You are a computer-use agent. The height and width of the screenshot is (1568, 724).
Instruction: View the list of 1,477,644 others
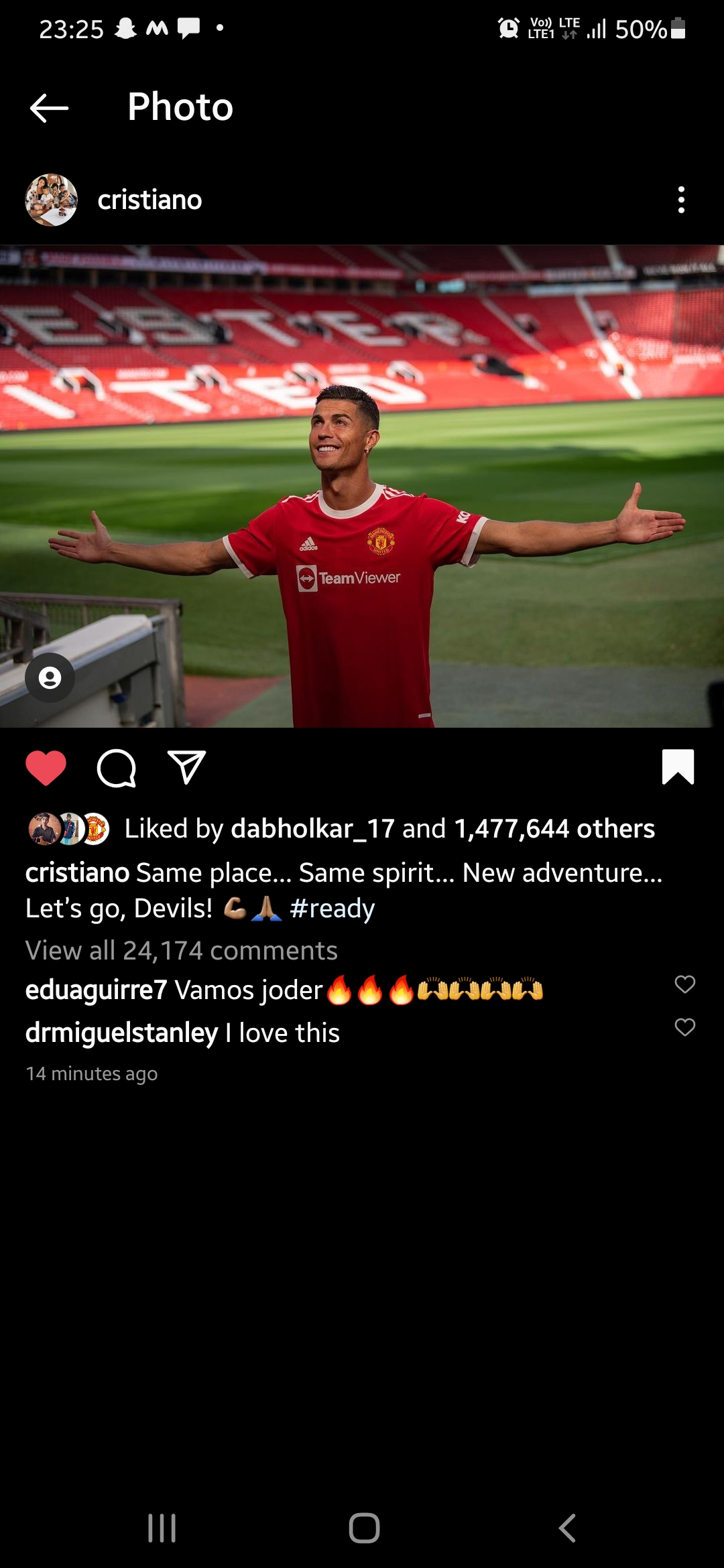tap(554, 829)
